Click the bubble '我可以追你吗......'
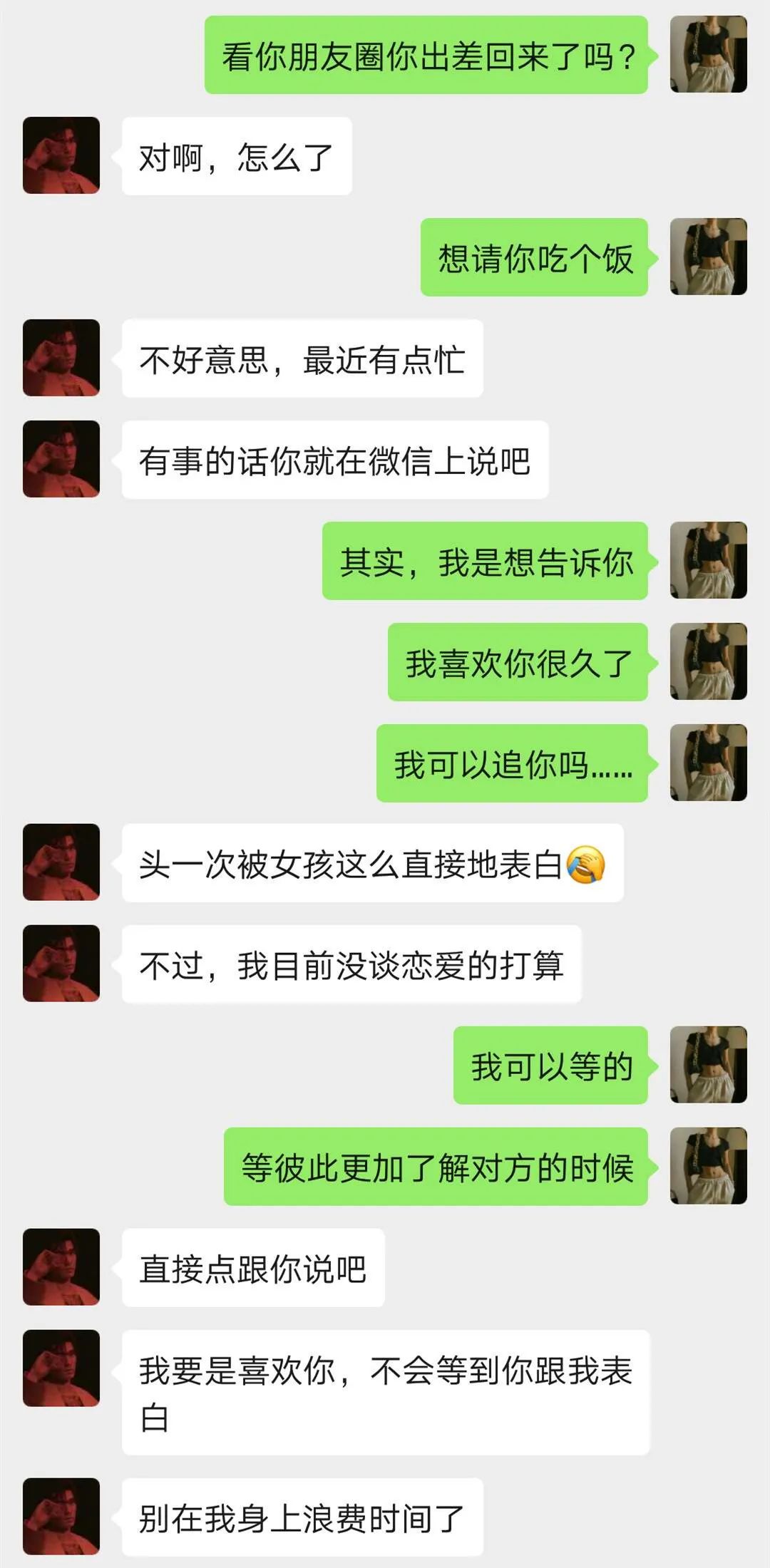Screen dimensions: 770x1568 pyautogui.click(x=513, y=766)
